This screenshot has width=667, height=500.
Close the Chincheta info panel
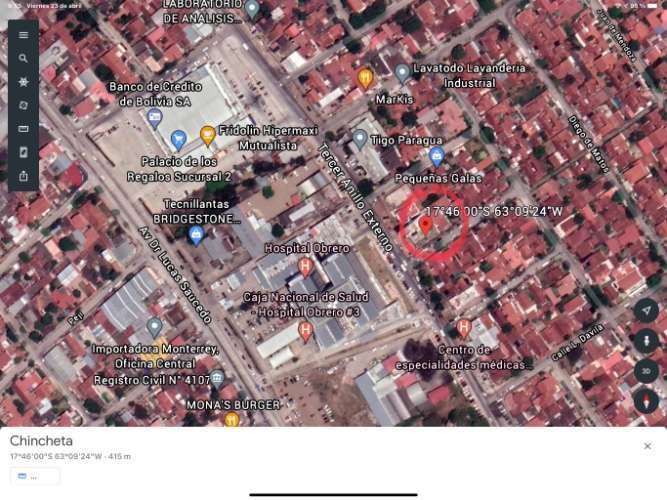647,446
